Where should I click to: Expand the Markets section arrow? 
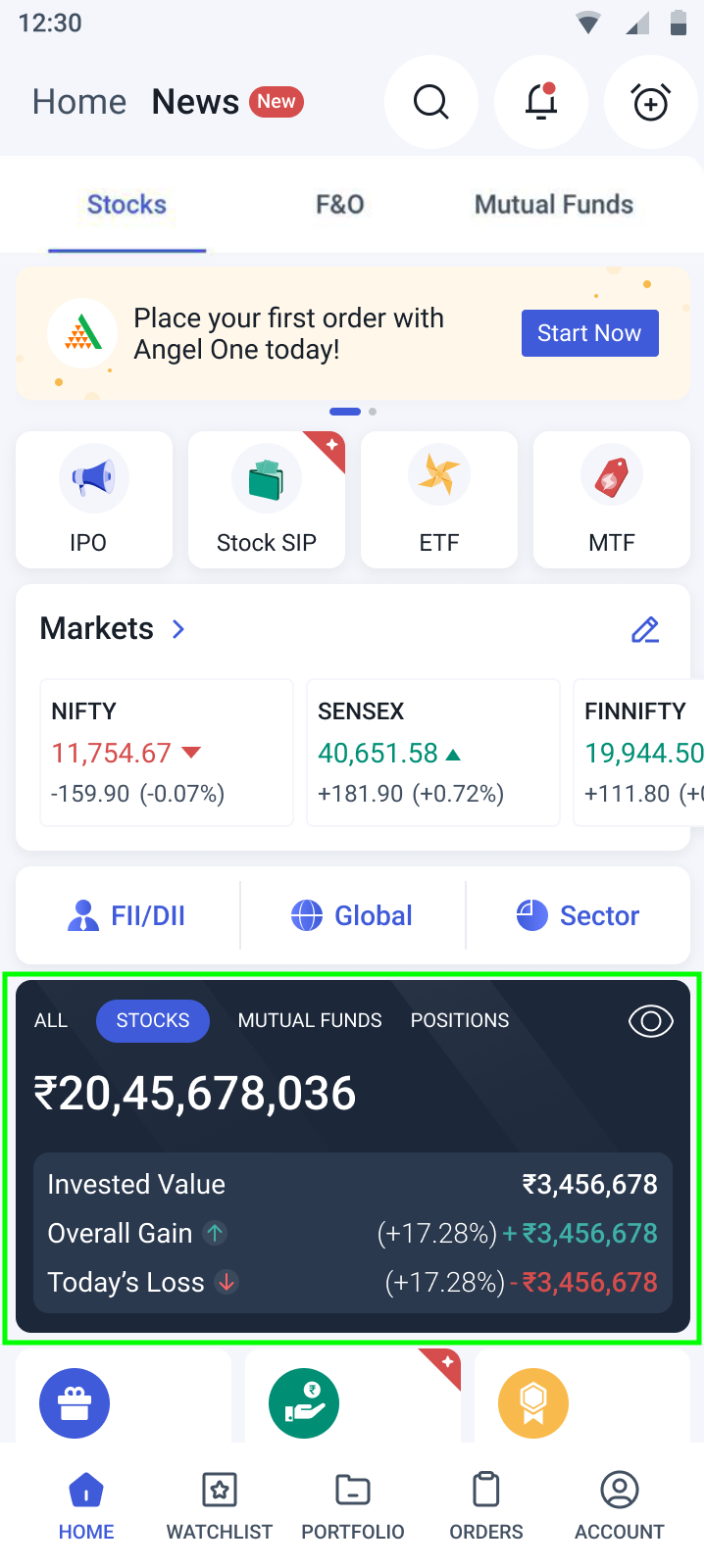[x=178, y=628]
